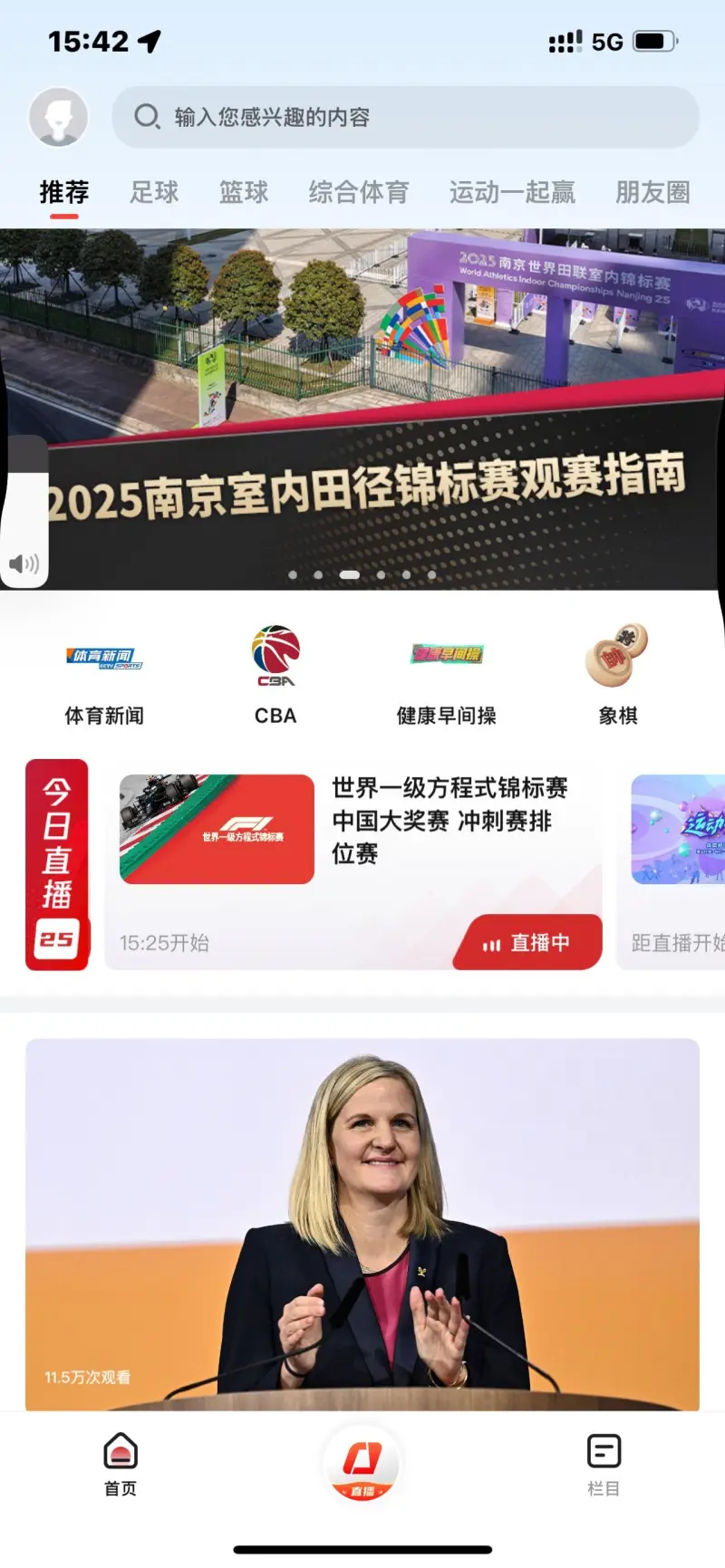Tap the search box 输入您感兴趣的内容
The height and width of the screenshot is (1568, 725).
pyautogui.click(x=405, y=117)
